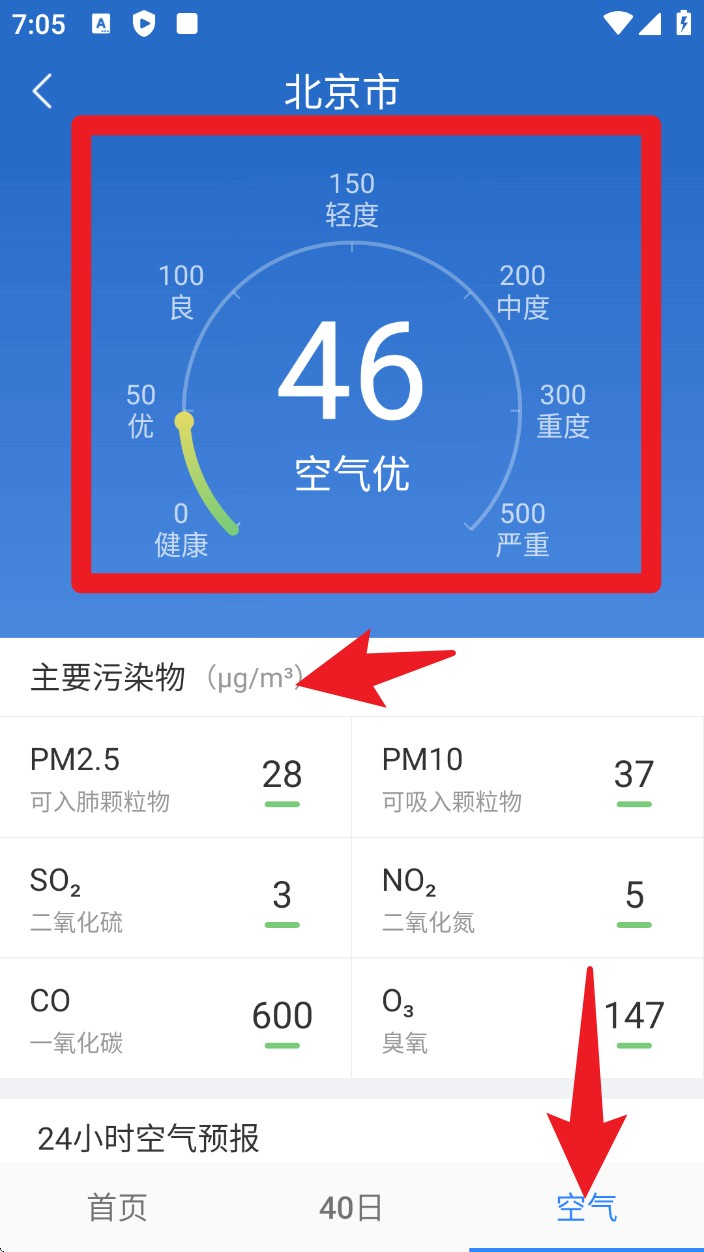Go back using the top-left arrow
704x1252 pixels.
(x=42, y=91)
